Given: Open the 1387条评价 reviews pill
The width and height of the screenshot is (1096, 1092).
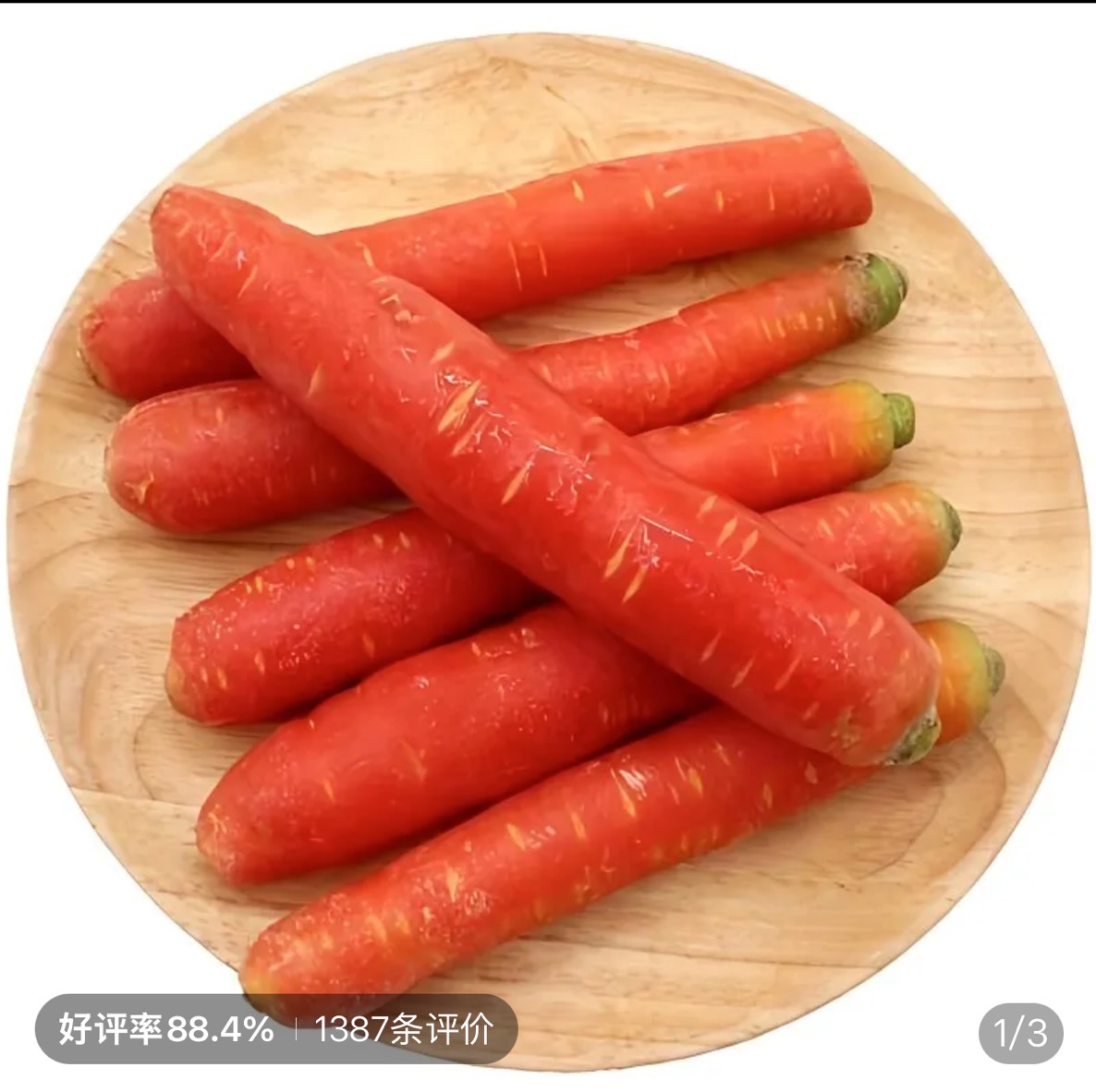Looking at the screenshot, I should [404, 1028].
